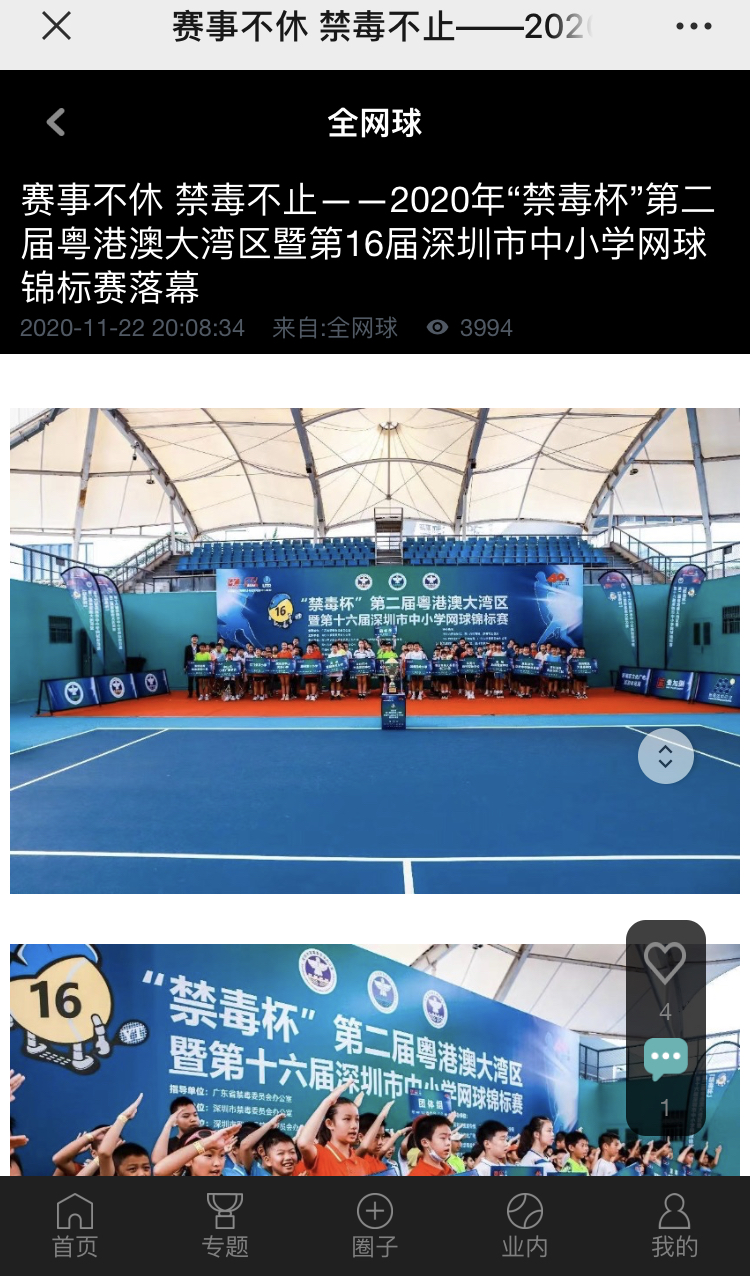
Task: Open the 我的 profile tab
Action: coord(675,1225)
